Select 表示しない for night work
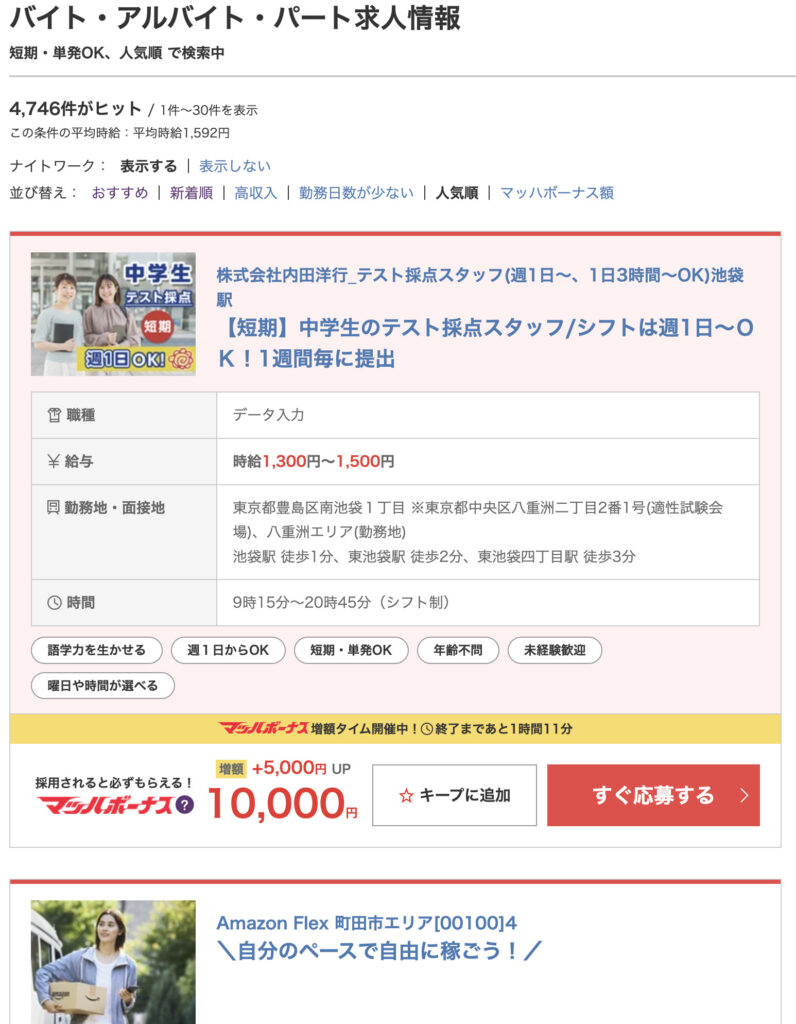The width and height of the screenshot is (796, 1024). pyautogui.click(x=235, y=166)
